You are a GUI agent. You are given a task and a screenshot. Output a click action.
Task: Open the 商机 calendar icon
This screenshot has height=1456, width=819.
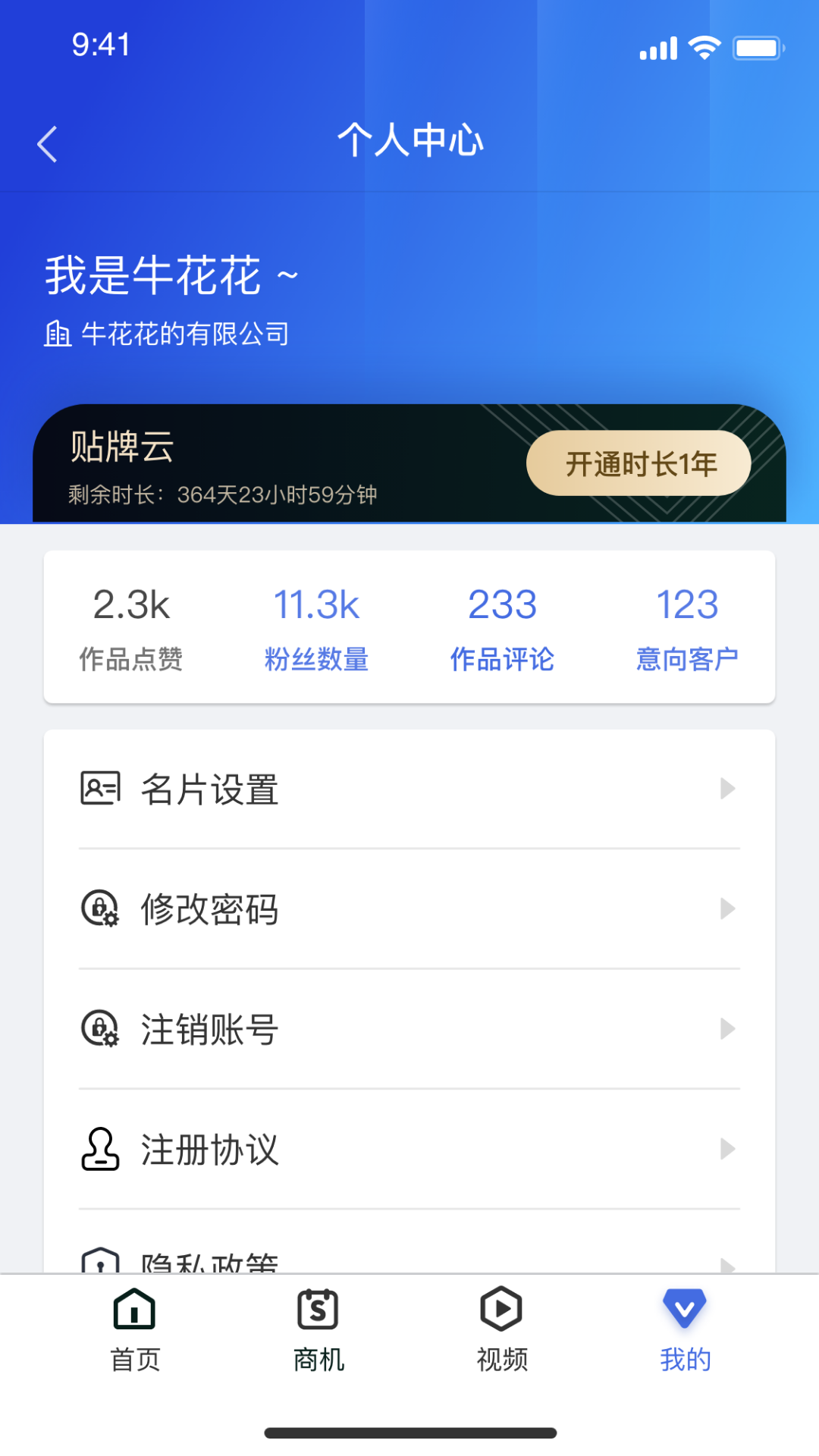tap(318, 1310)
